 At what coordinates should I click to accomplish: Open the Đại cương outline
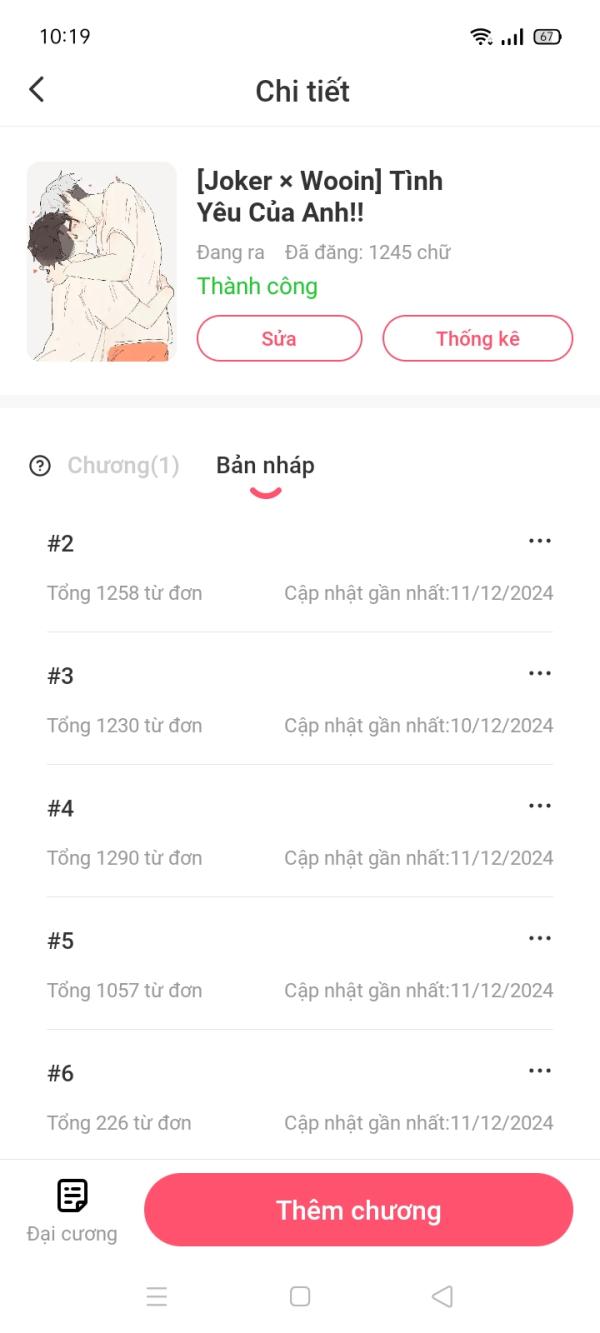click(72, 1210)
